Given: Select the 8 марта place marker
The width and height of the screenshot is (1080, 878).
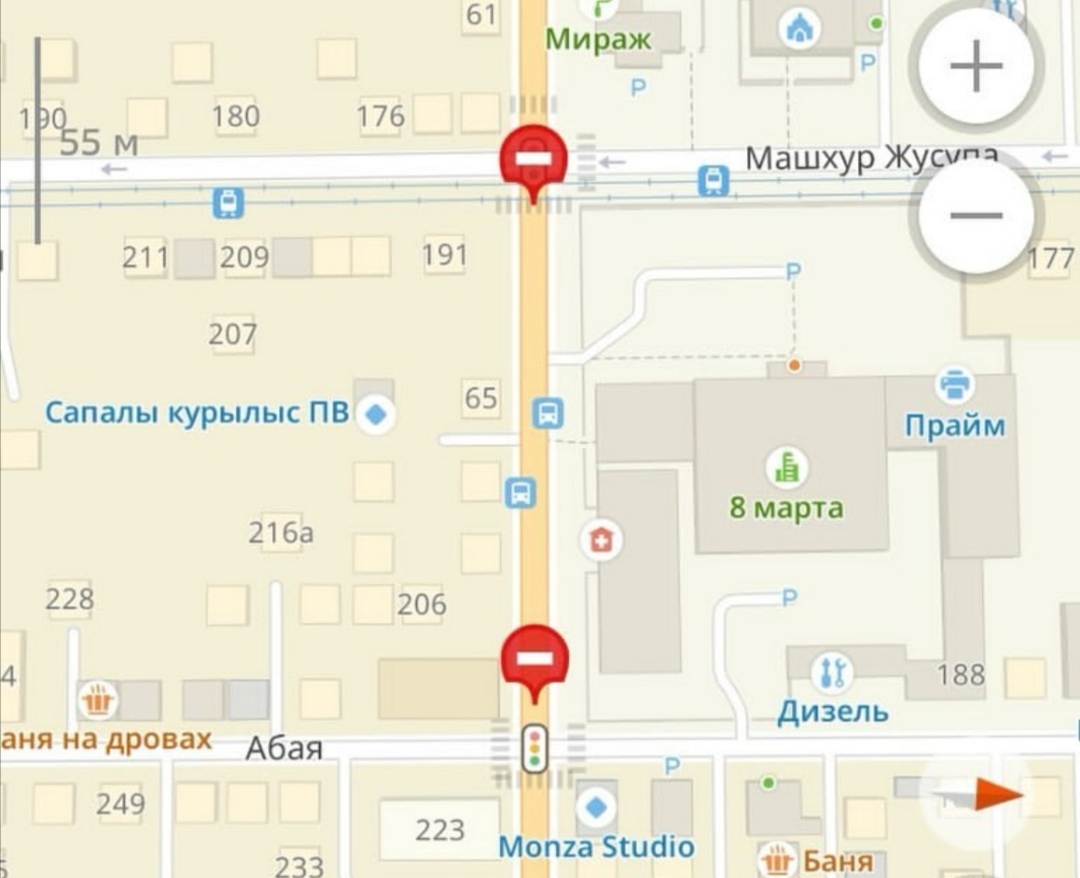Looking at the screenshot, I should pos(787,468).
